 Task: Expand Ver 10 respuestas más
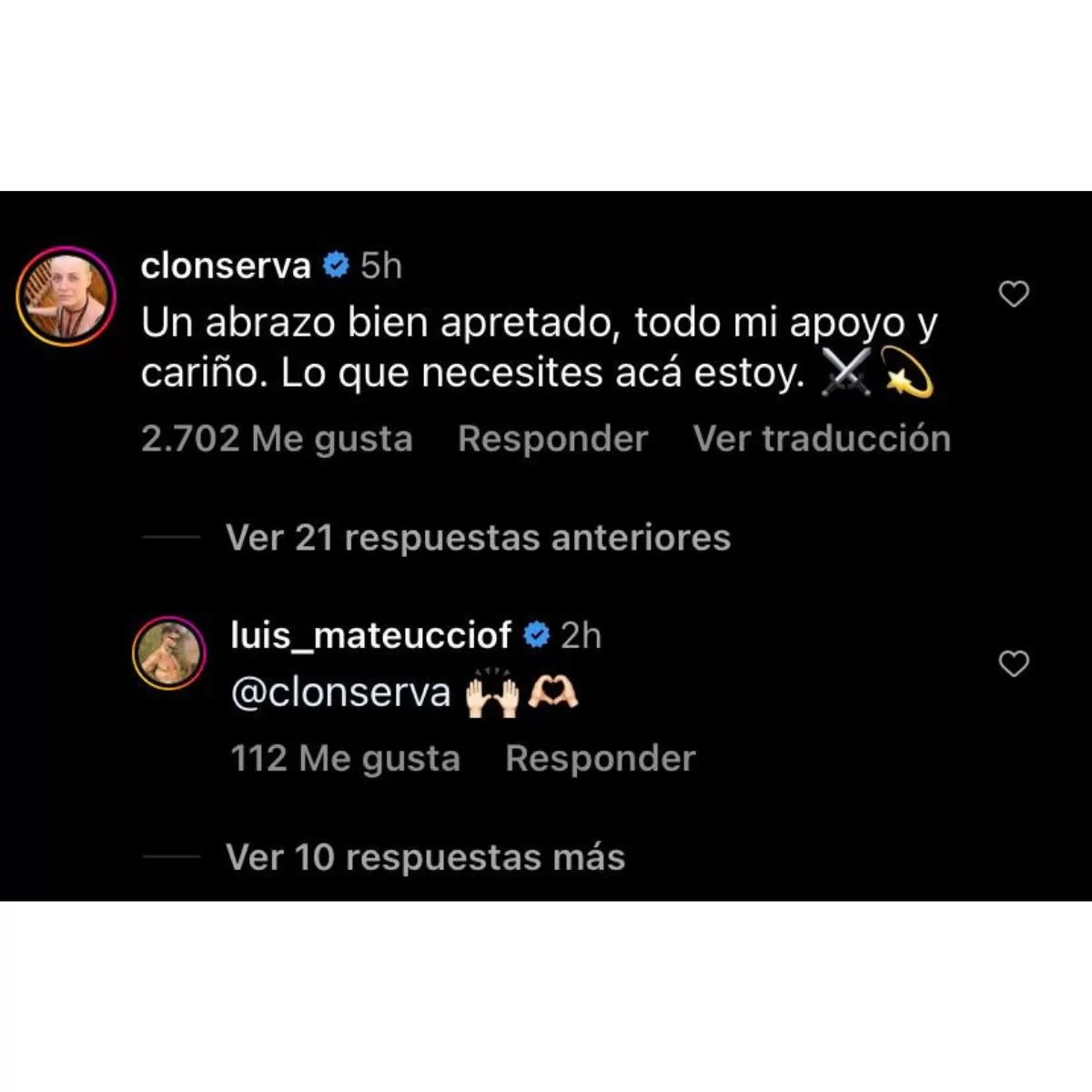425,857
